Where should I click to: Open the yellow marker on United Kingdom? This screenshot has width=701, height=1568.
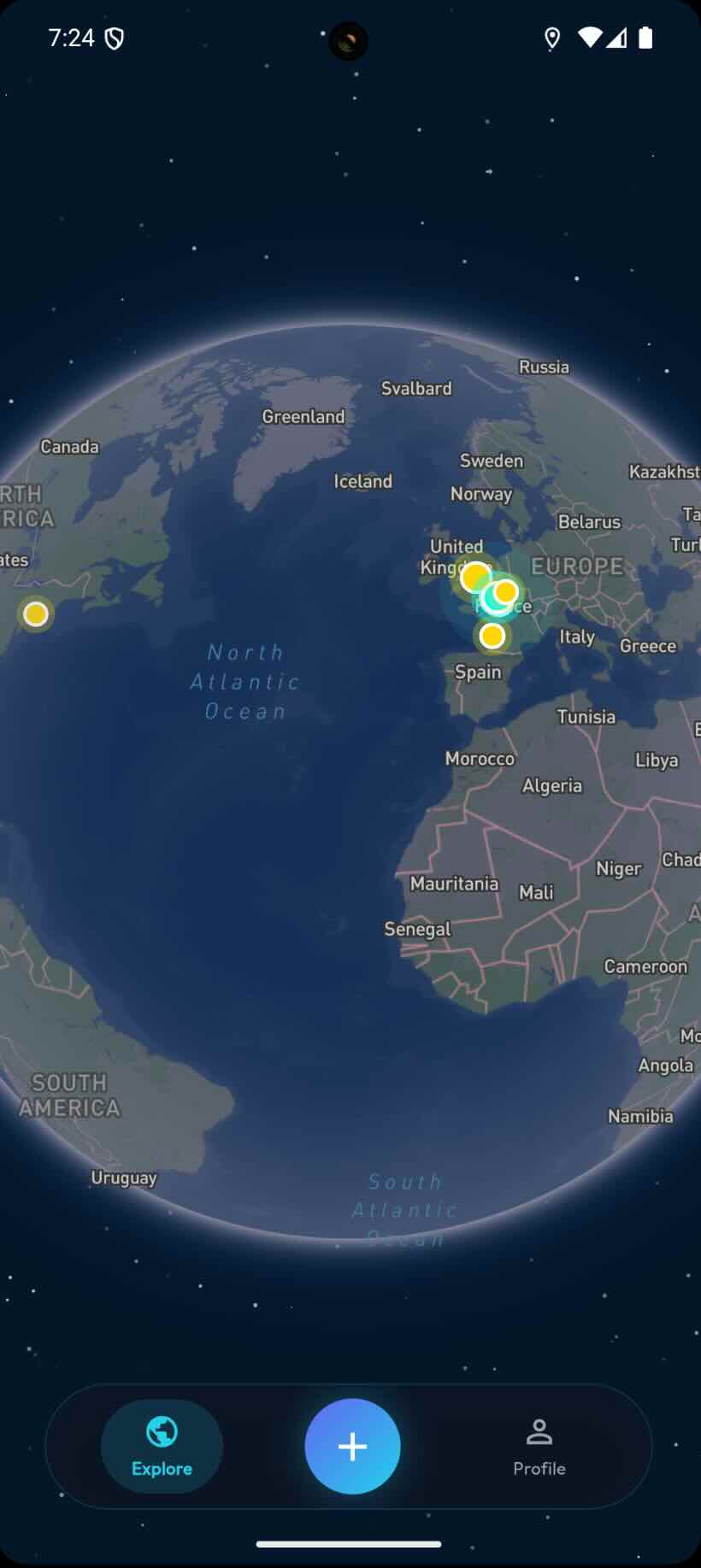(473, 576)
